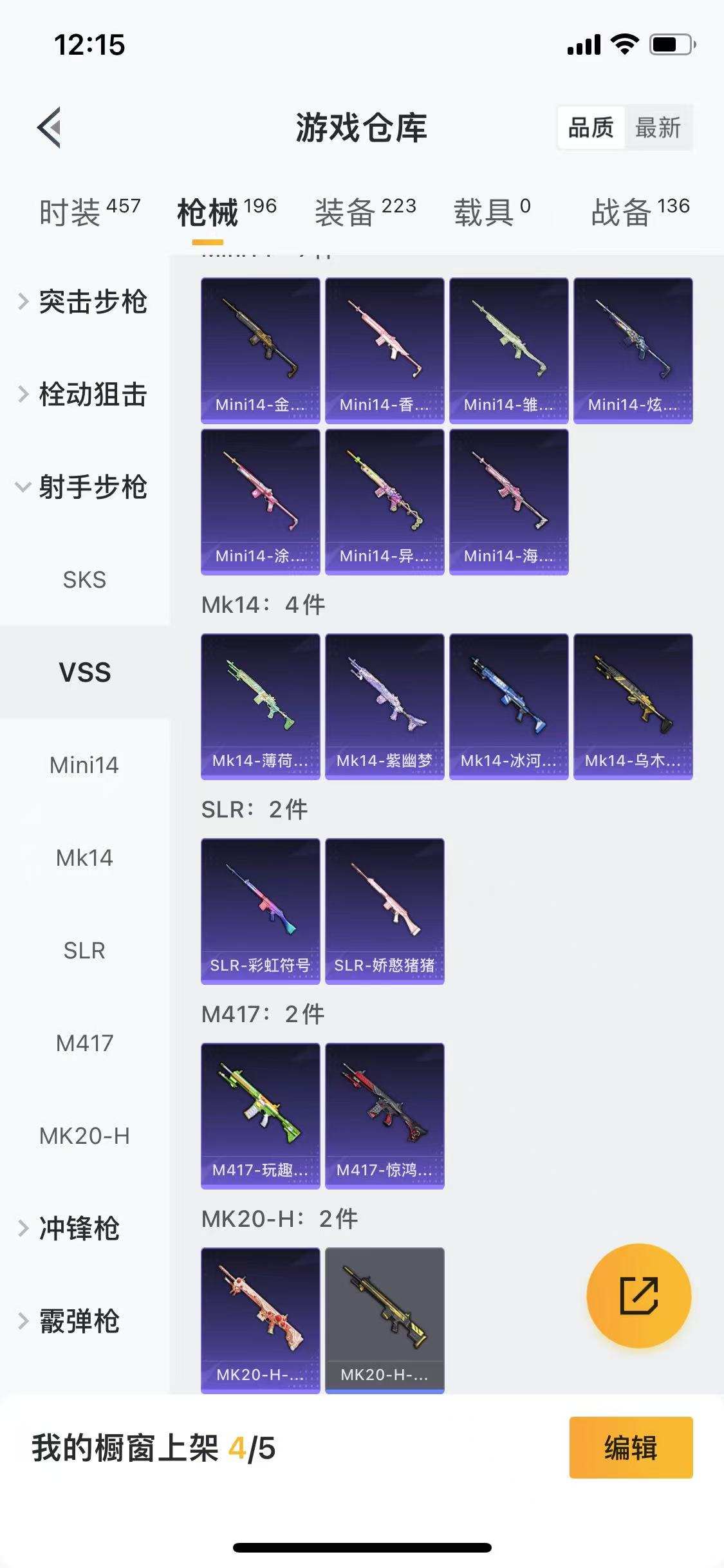
Task: View the M417-玩趣 skin
Action: tap(260, 1115)
